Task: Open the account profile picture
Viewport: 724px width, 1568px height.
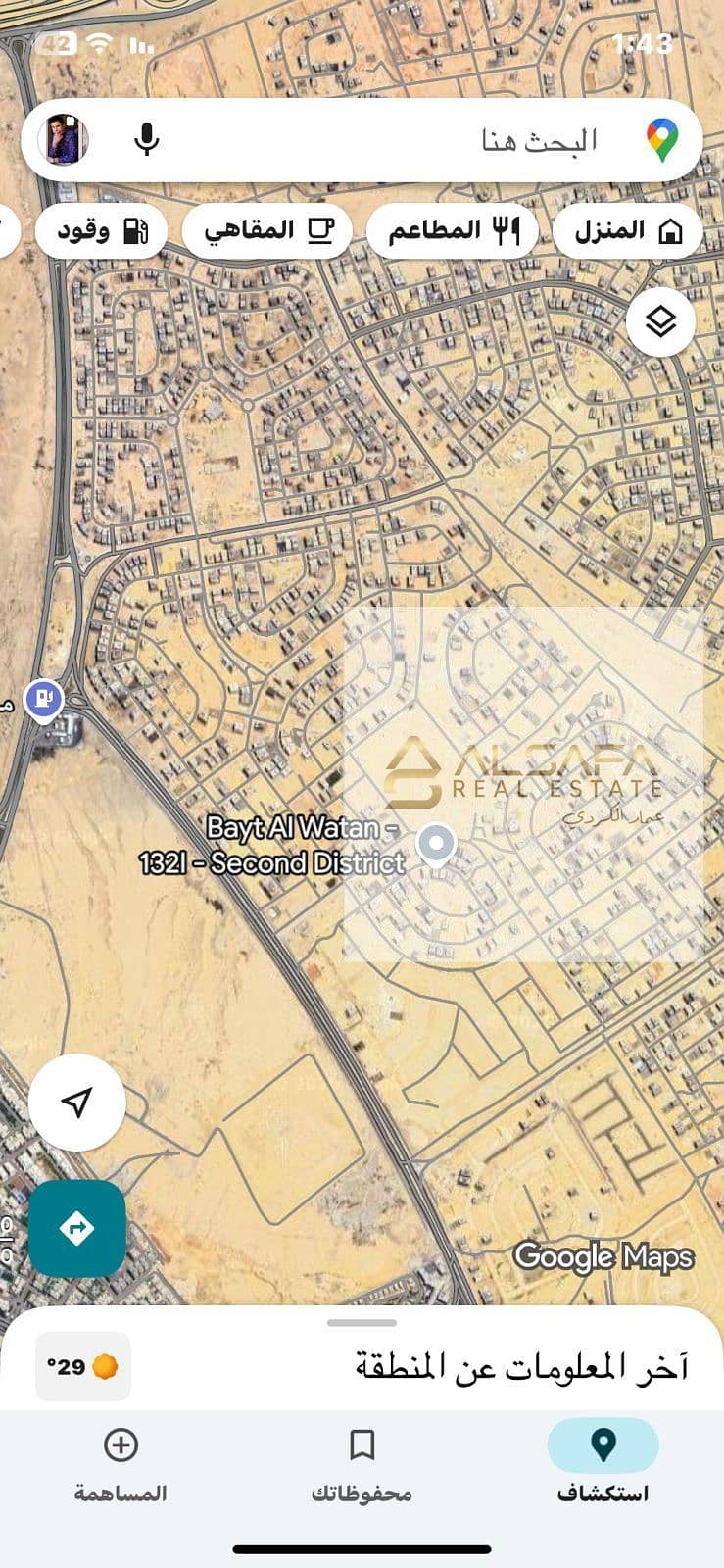Action: click(x=65, y=140)
